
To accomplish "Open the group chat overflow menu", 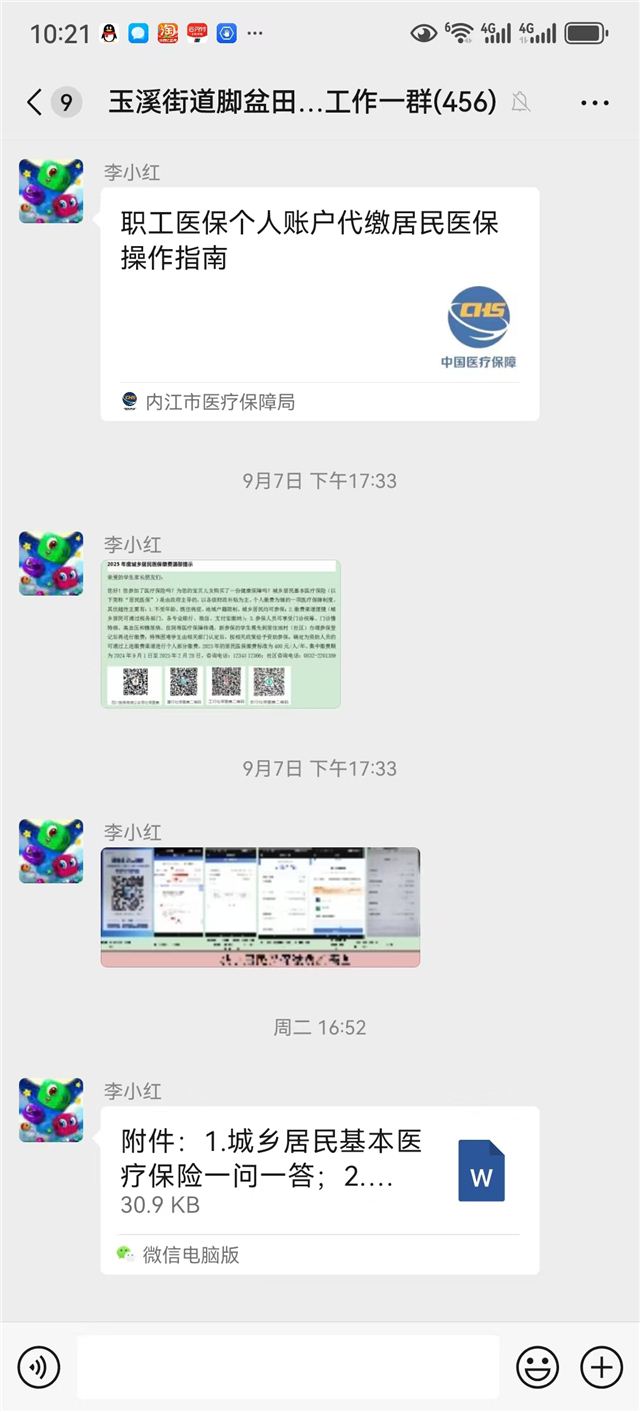I will point(594,103).
